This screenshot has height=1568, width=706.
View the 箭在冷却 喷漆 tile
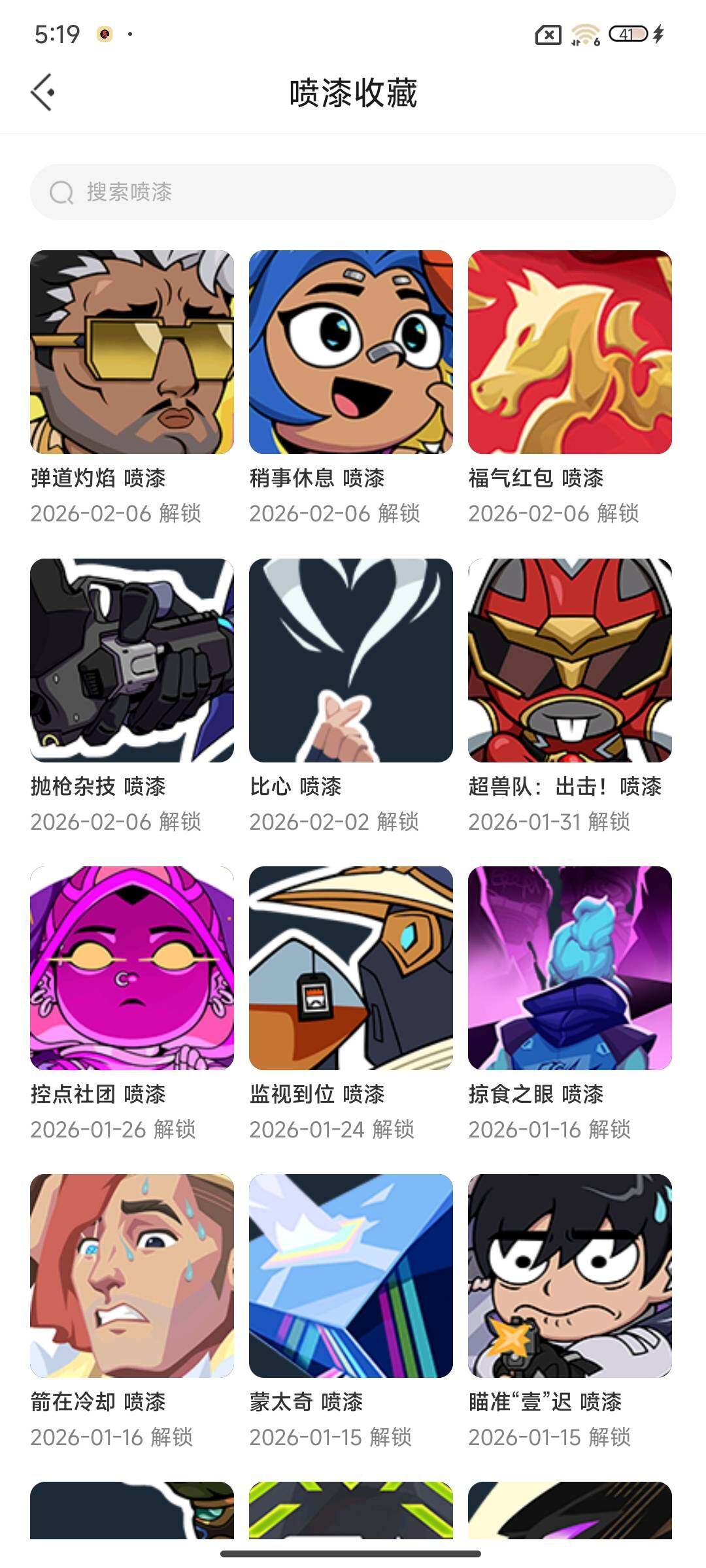tap(132, 1276)
